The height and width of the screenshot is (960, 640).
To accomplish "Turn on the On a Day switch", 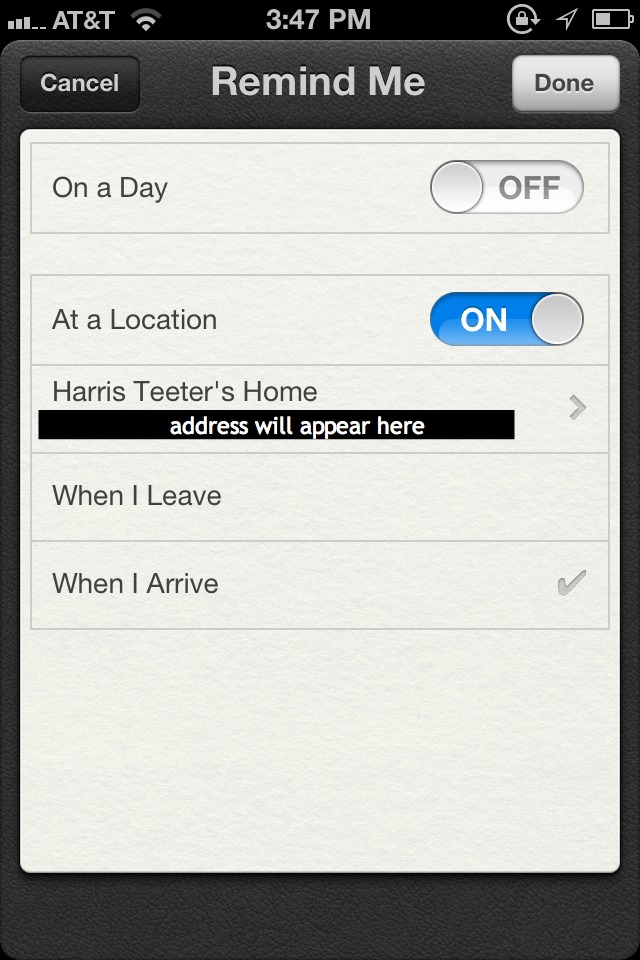I will [506, 188].
